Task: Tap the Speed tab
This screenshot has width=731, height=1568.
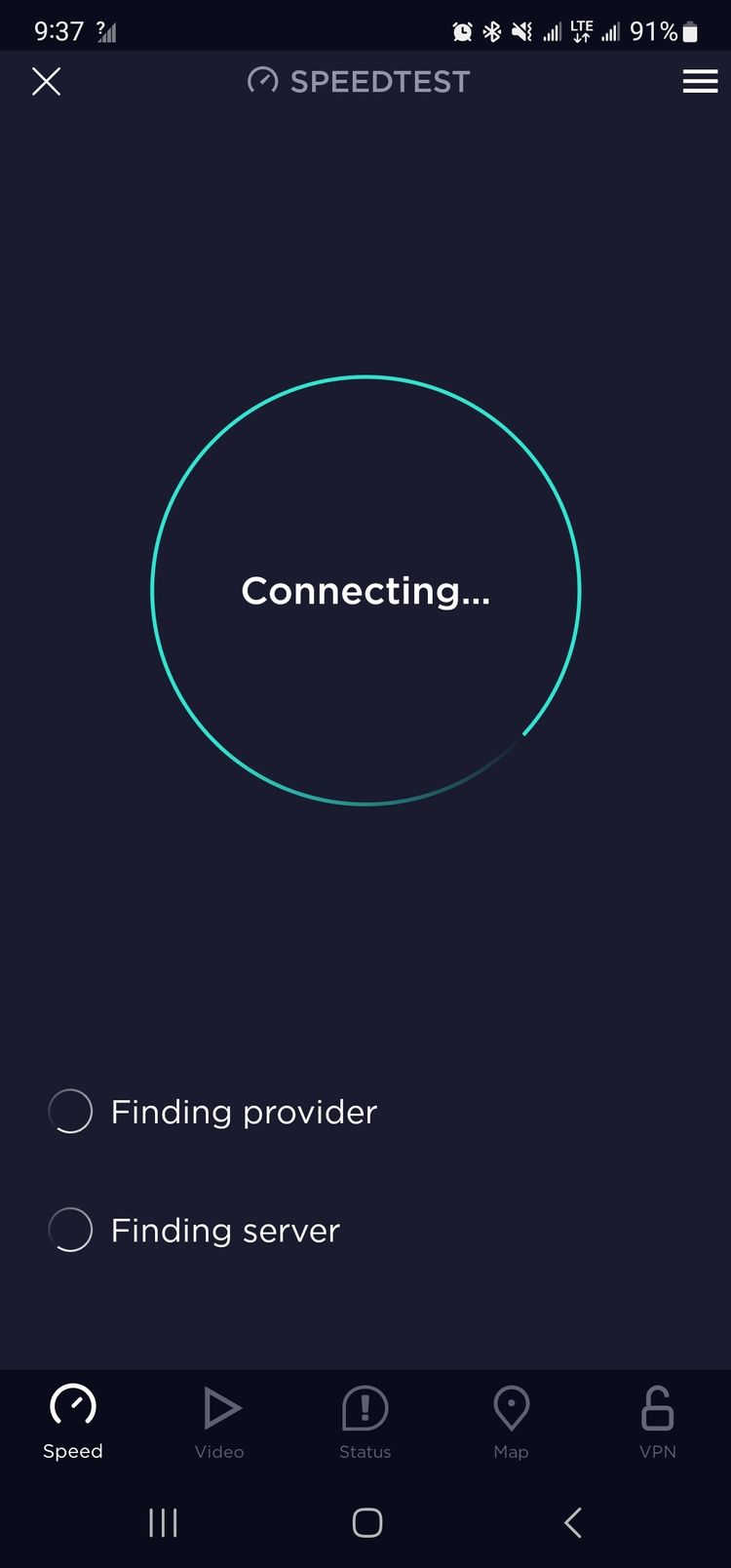Action: 73,1422
